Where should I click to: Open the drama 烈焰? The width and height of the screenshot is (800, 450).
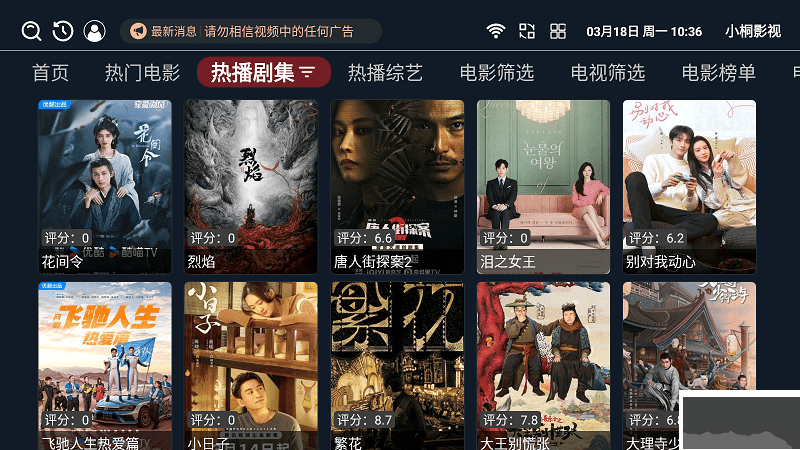pyautogui.click(x=251, y=186)
